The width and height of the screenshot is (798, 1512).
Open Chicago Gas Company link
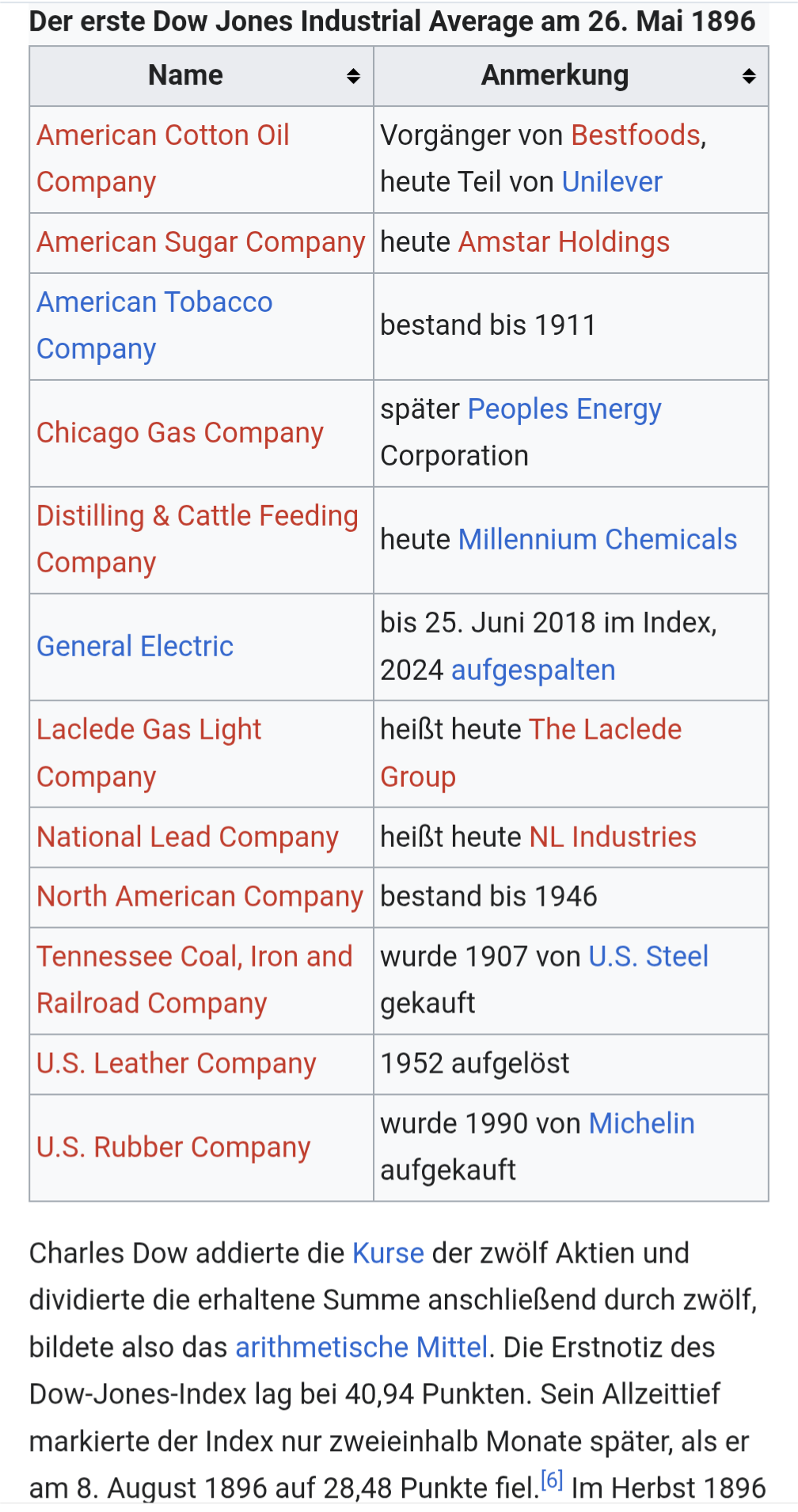(180, 433)
